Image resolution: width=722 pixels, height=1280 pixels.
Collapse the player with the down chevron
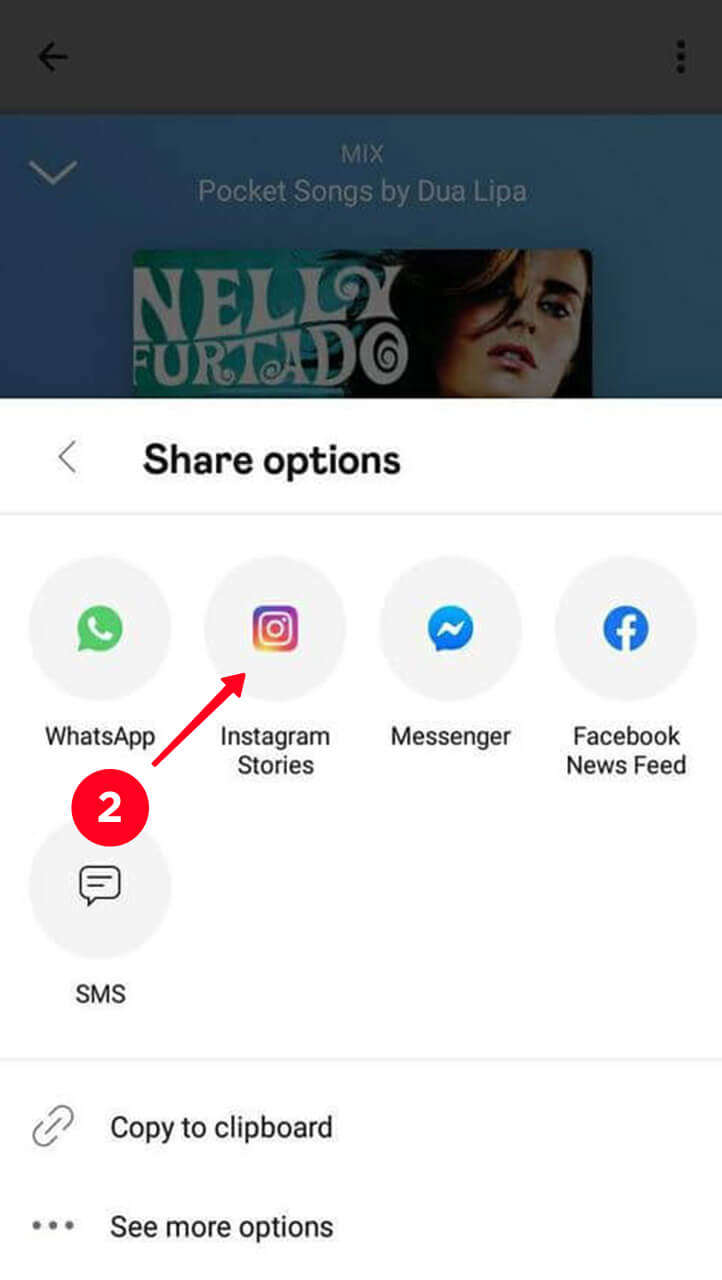point(52,173)
